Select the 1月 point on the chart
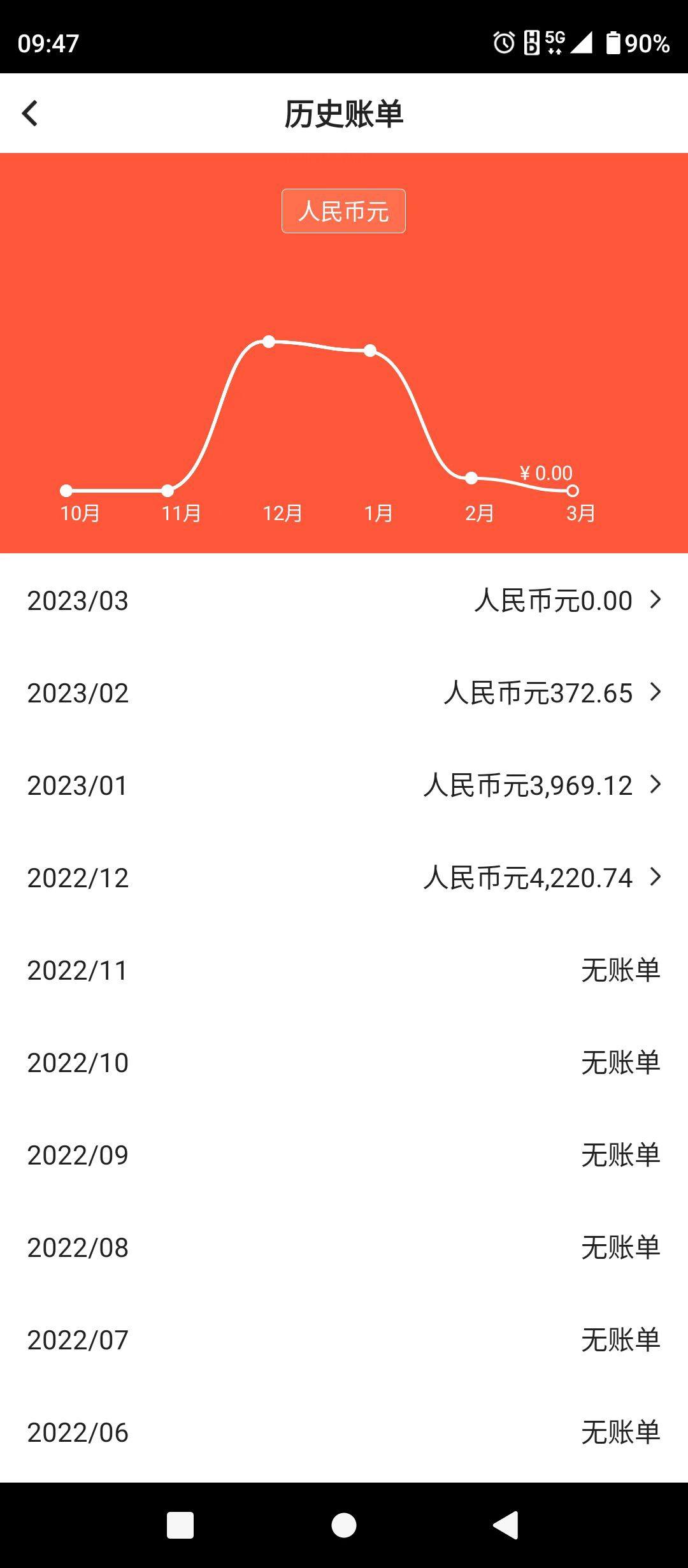 coord(370,351)
